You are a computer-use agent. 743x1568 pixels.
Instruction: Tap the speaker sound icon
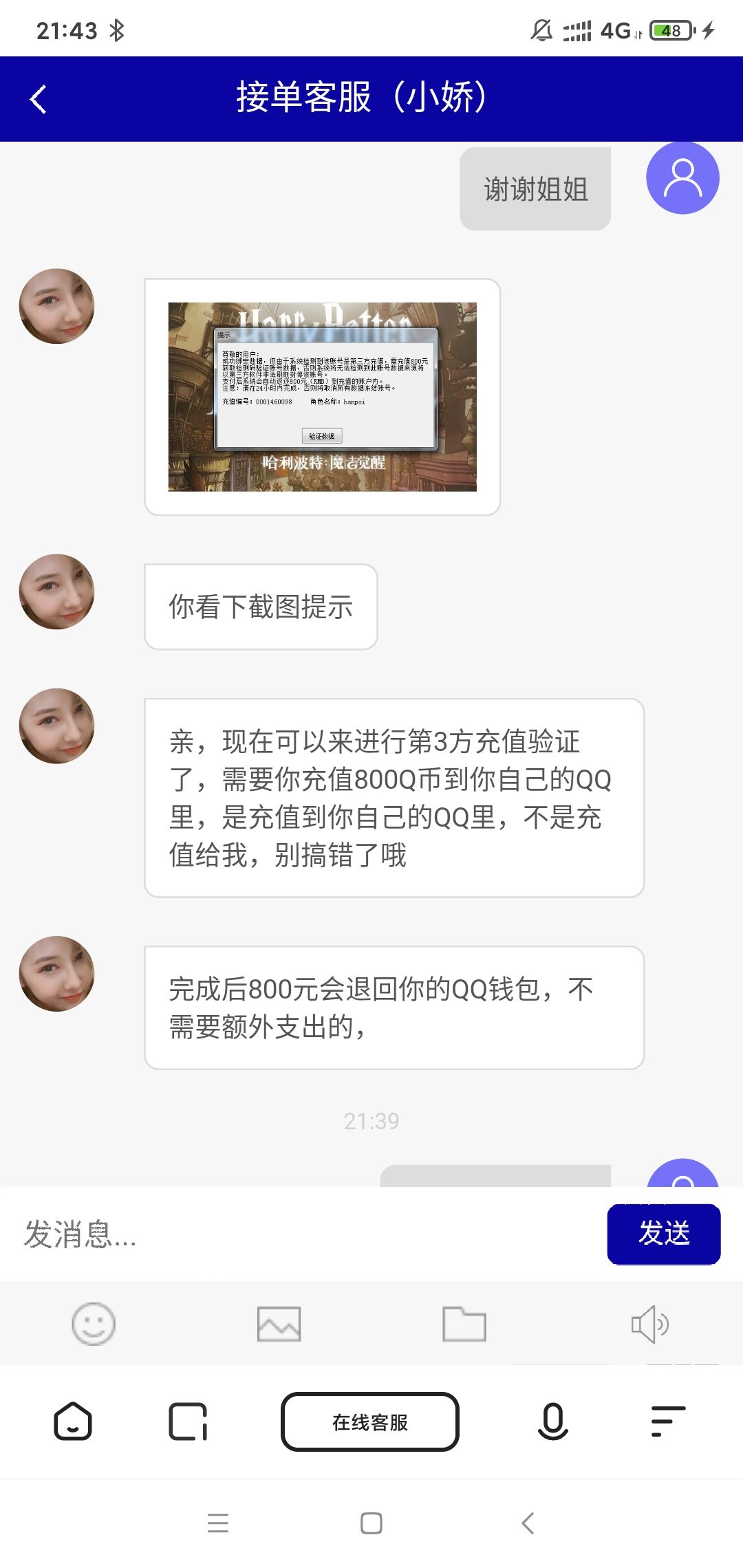pos(650,1324)
